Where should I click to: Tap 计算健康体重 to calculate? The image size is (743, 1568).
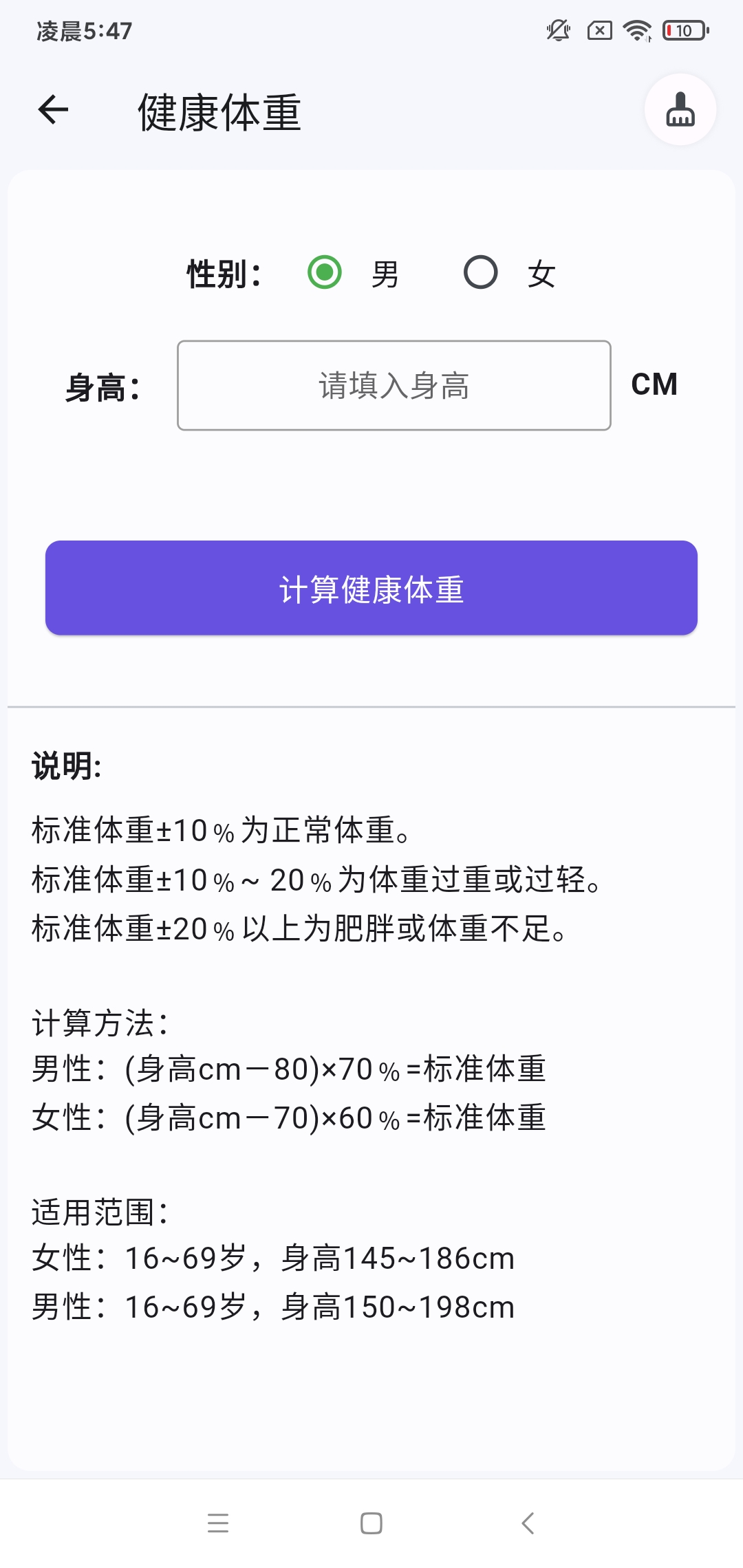click(x=371, y=588)
